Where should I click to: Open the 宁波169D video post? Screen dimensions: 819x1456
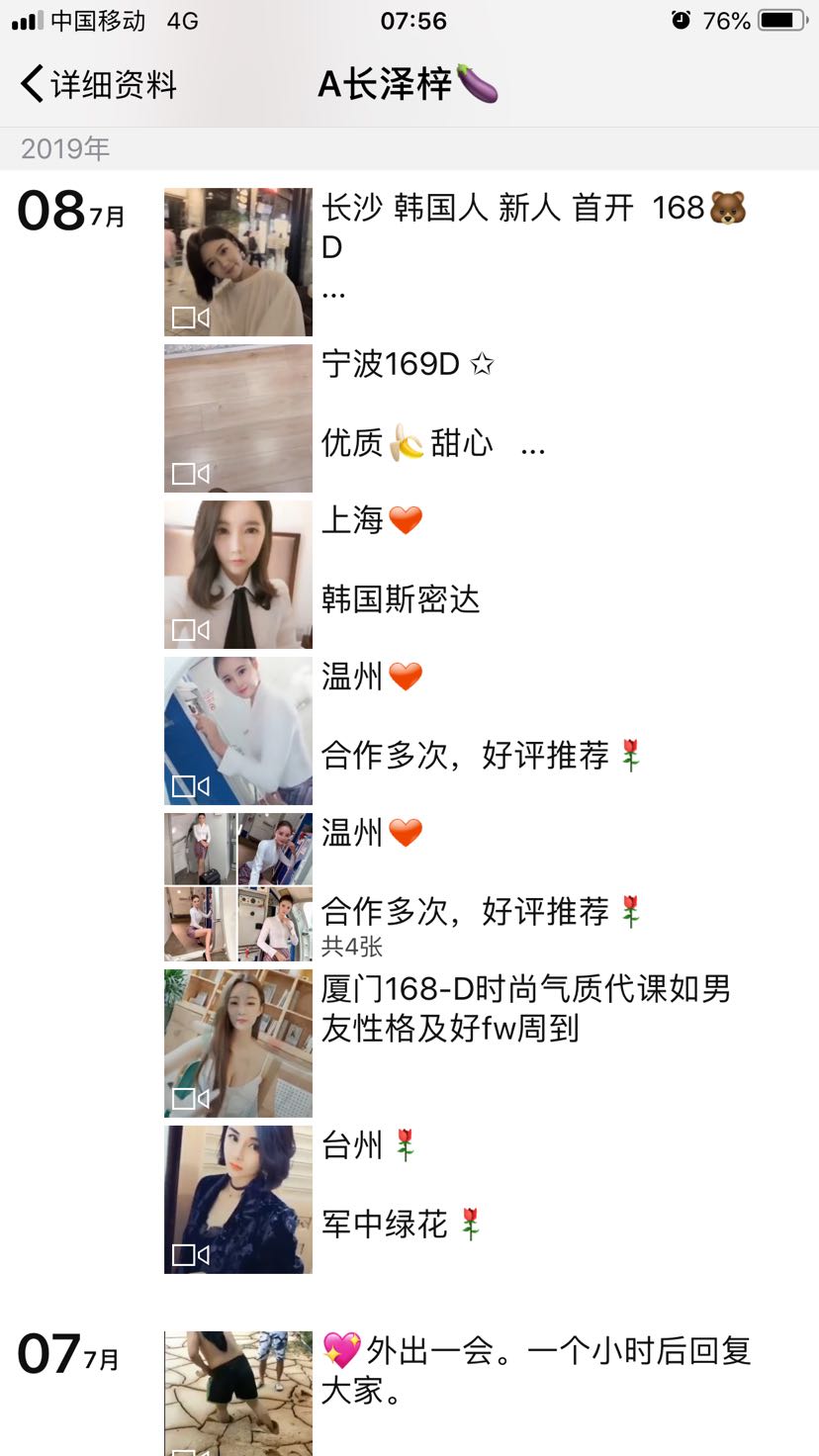tap(237, 418)
